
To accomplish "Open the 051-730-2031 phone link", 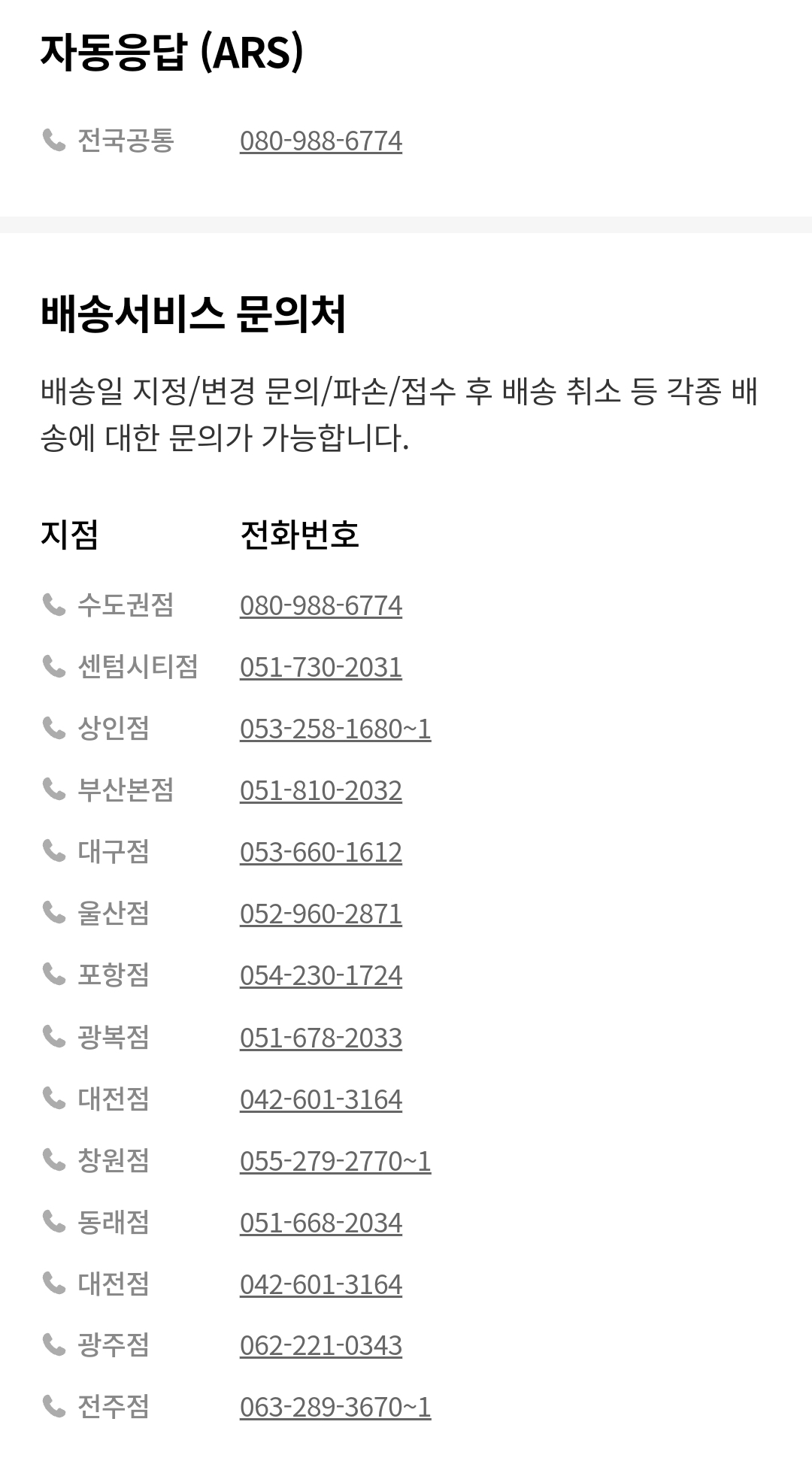I will (x=322, y=667).
